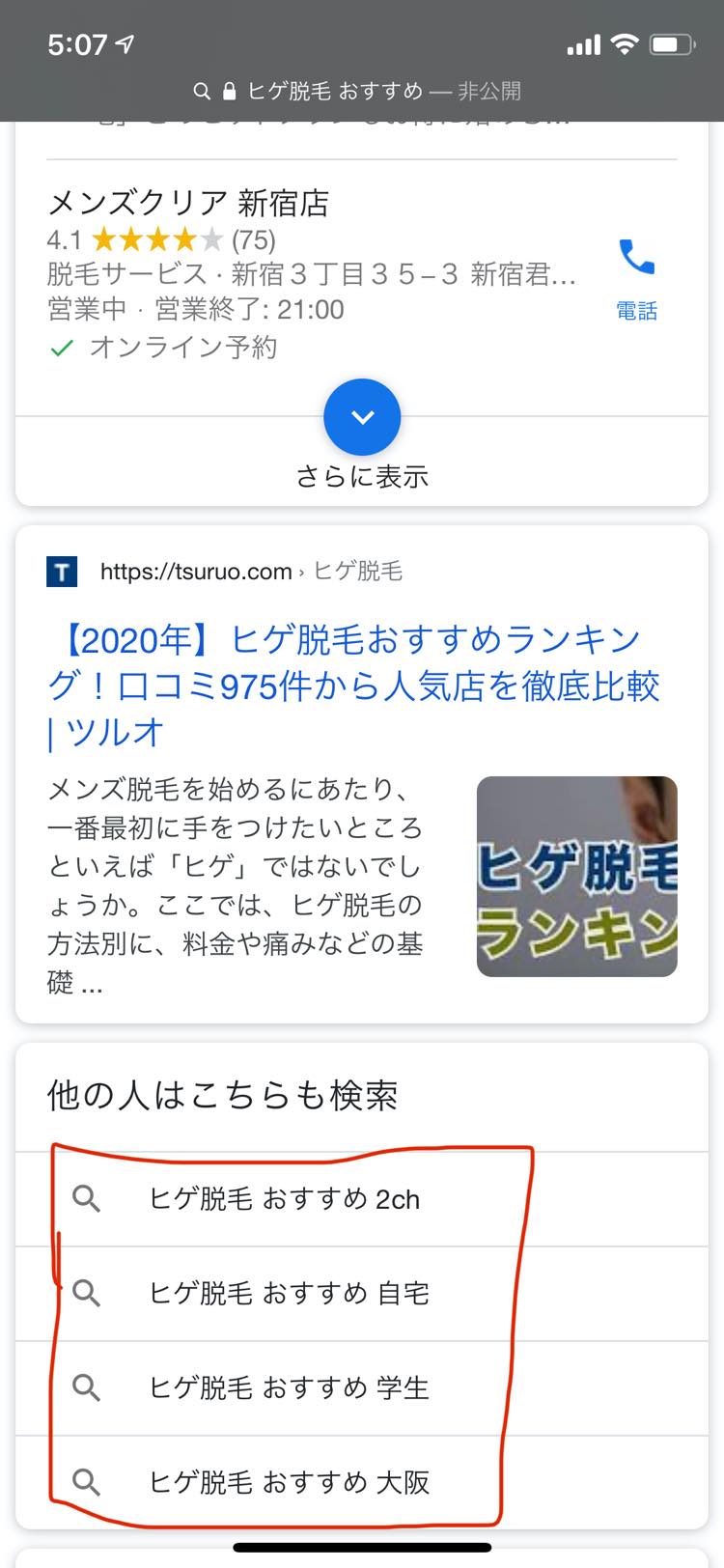724x1568 pixels.
Task: Search for ヒゲ脱毛 おすすめ 自宅
Action: [289, 1294]
